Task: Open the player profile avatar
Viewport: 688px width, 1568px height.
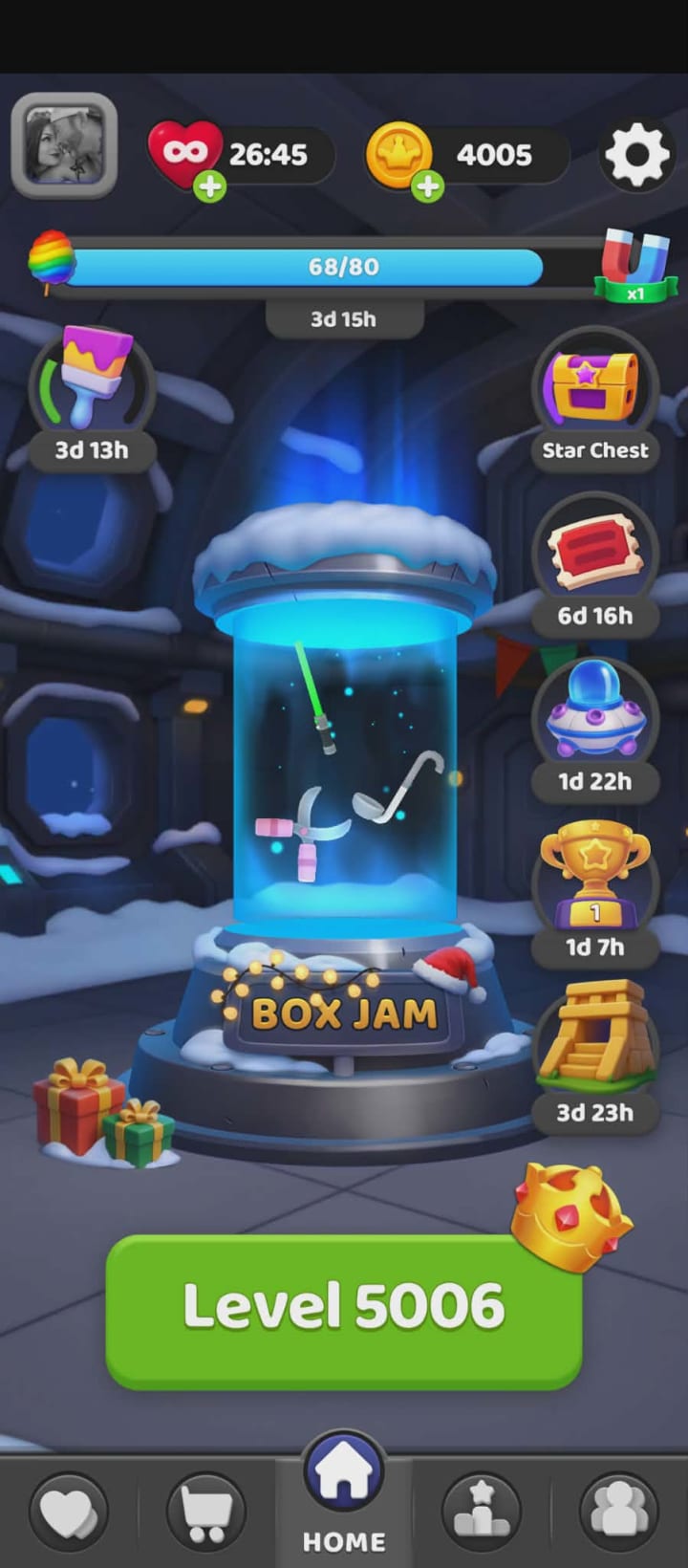Action: tap(64, 145)
